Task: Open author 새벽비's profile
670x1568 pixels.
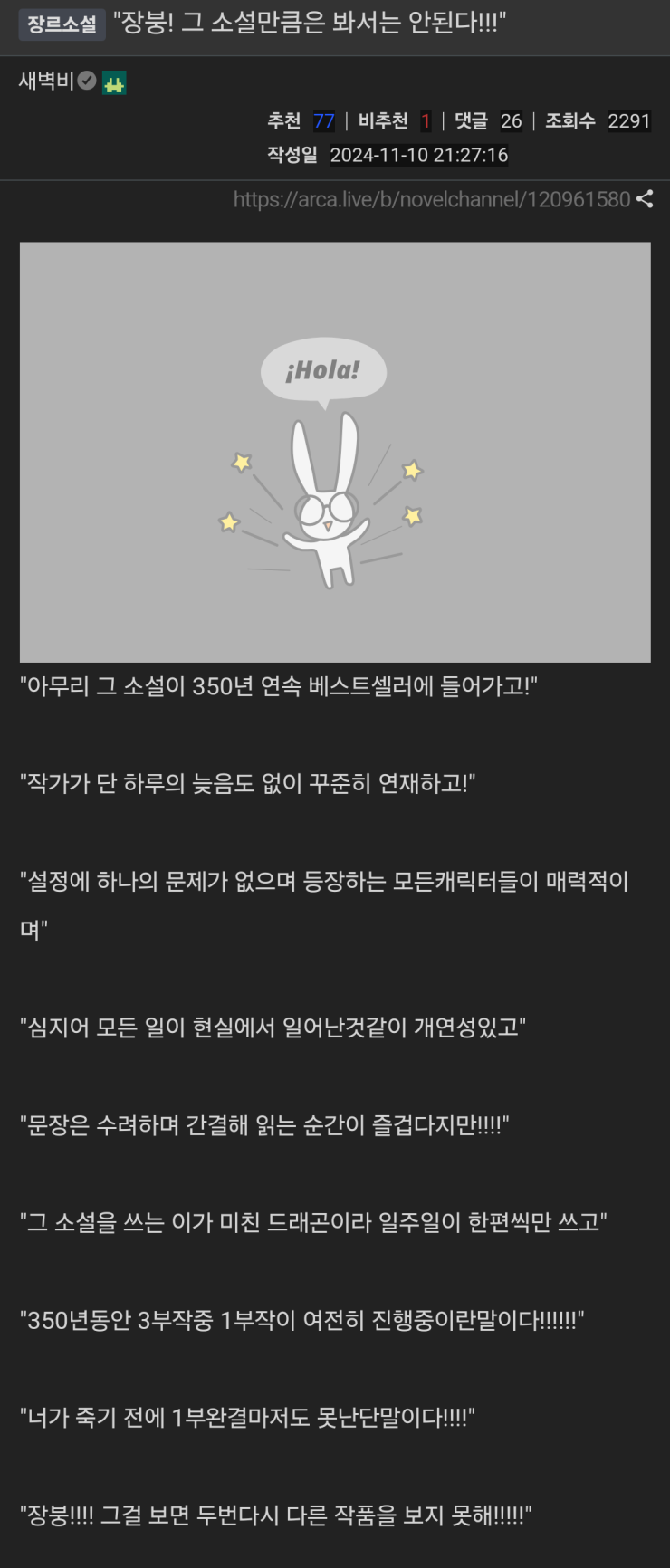Action: (x=46, y=81)
